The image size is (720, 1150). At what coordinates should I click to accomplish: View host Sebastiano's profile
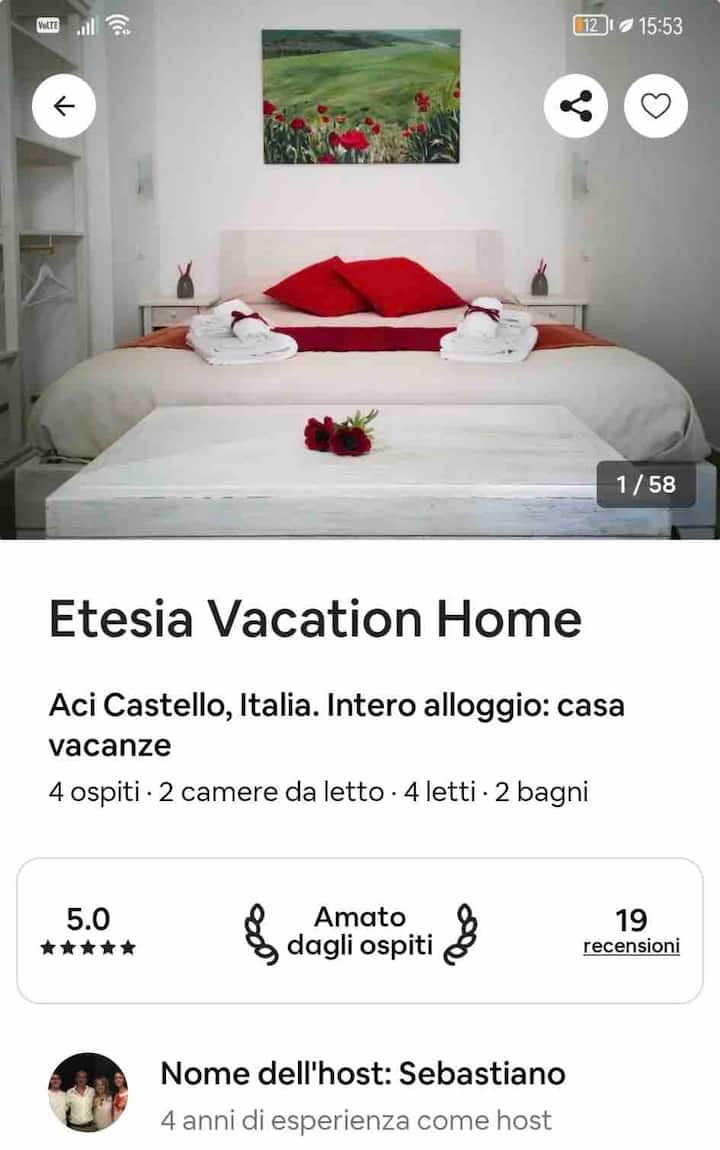click(88, 1091)
